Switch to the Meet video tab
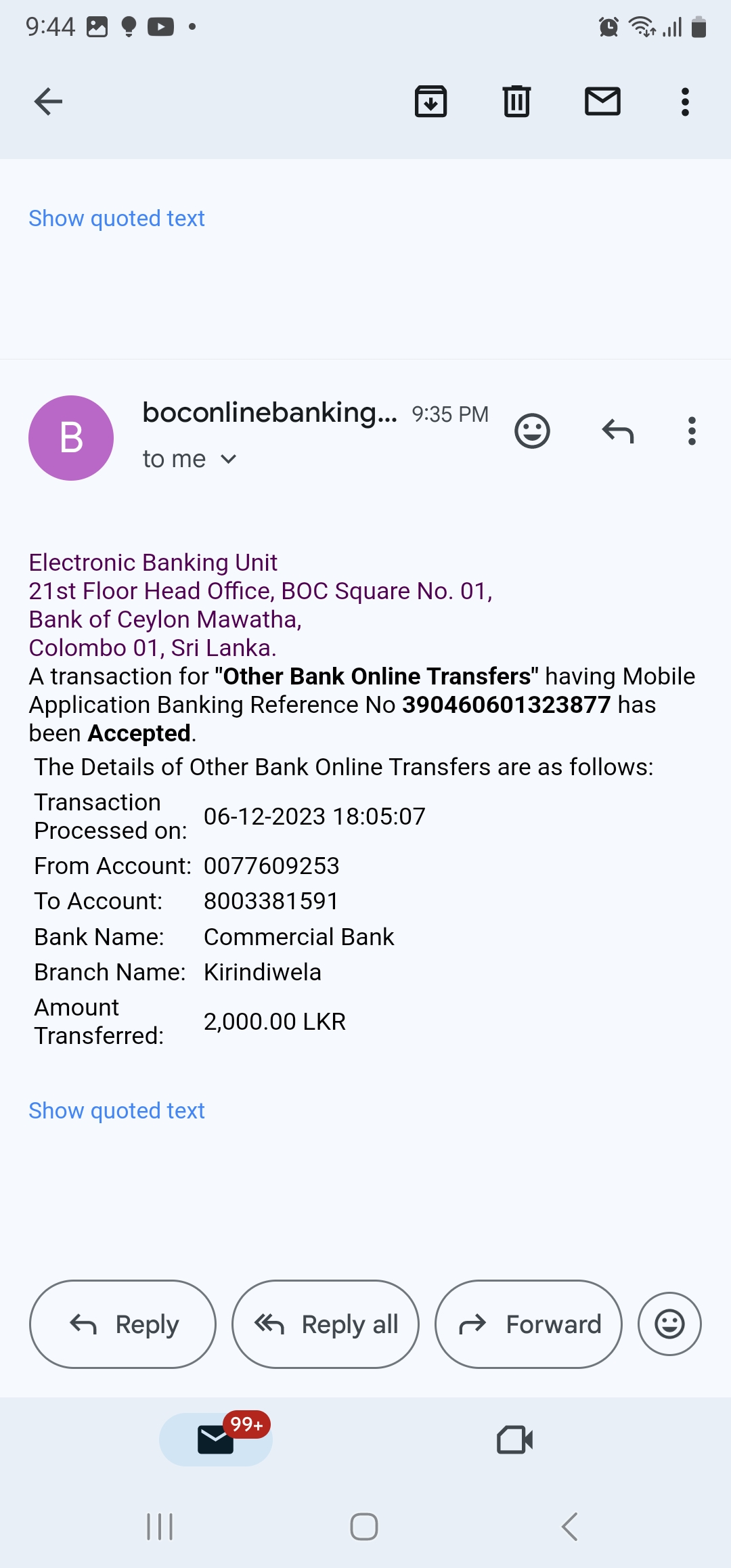Image resolution: width=731 pixels, height=1568 pixels. tap(514, 1439)
